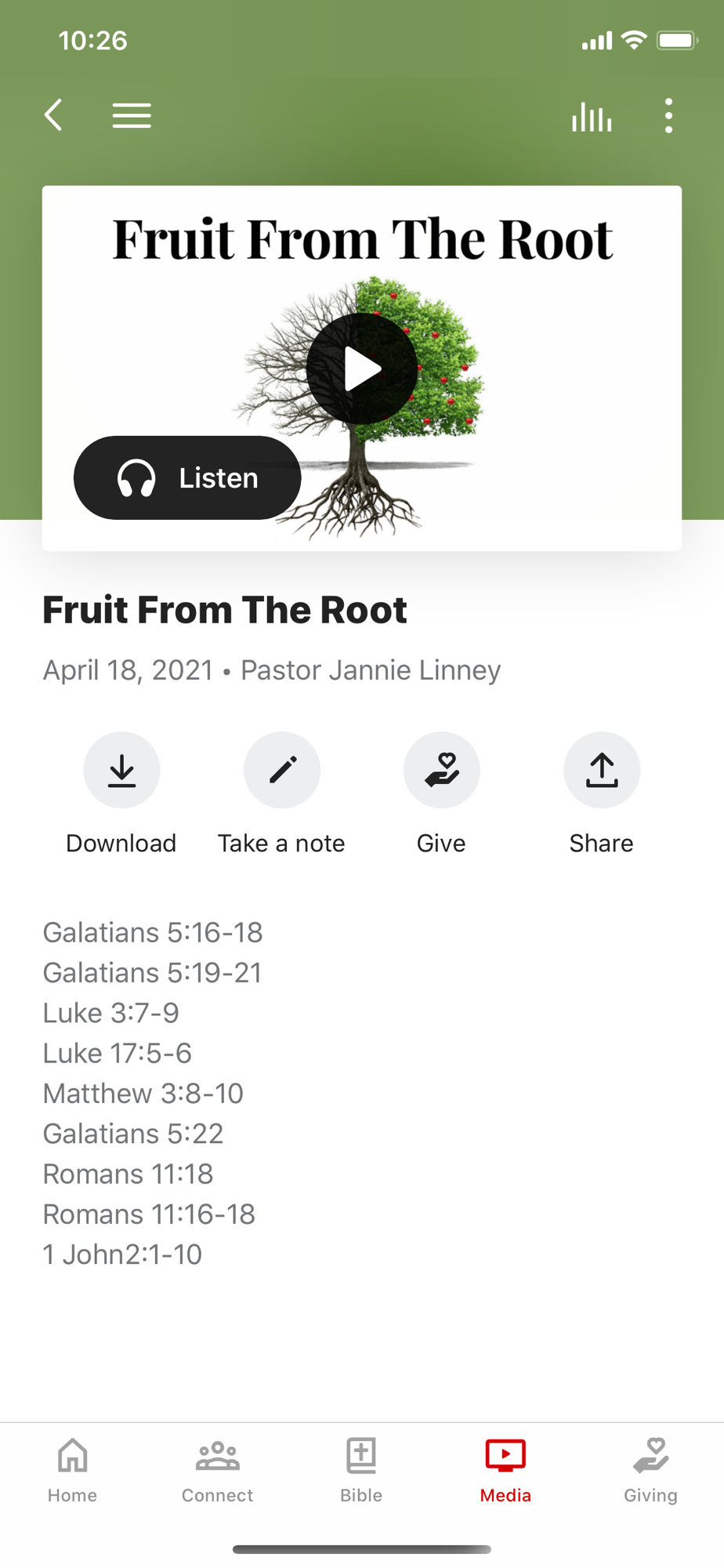Tap the Give button
This screenshot has height=1568, width=724.
[442, 770]
